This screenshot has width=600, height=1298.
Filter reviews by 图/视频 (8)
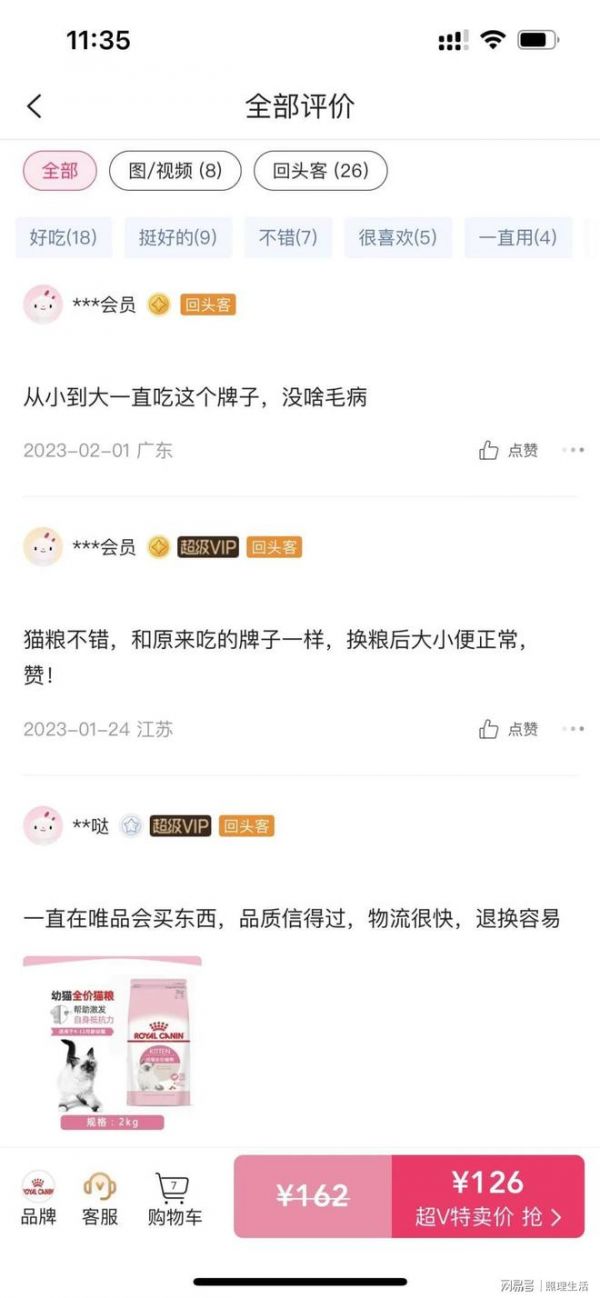[175, 171]
